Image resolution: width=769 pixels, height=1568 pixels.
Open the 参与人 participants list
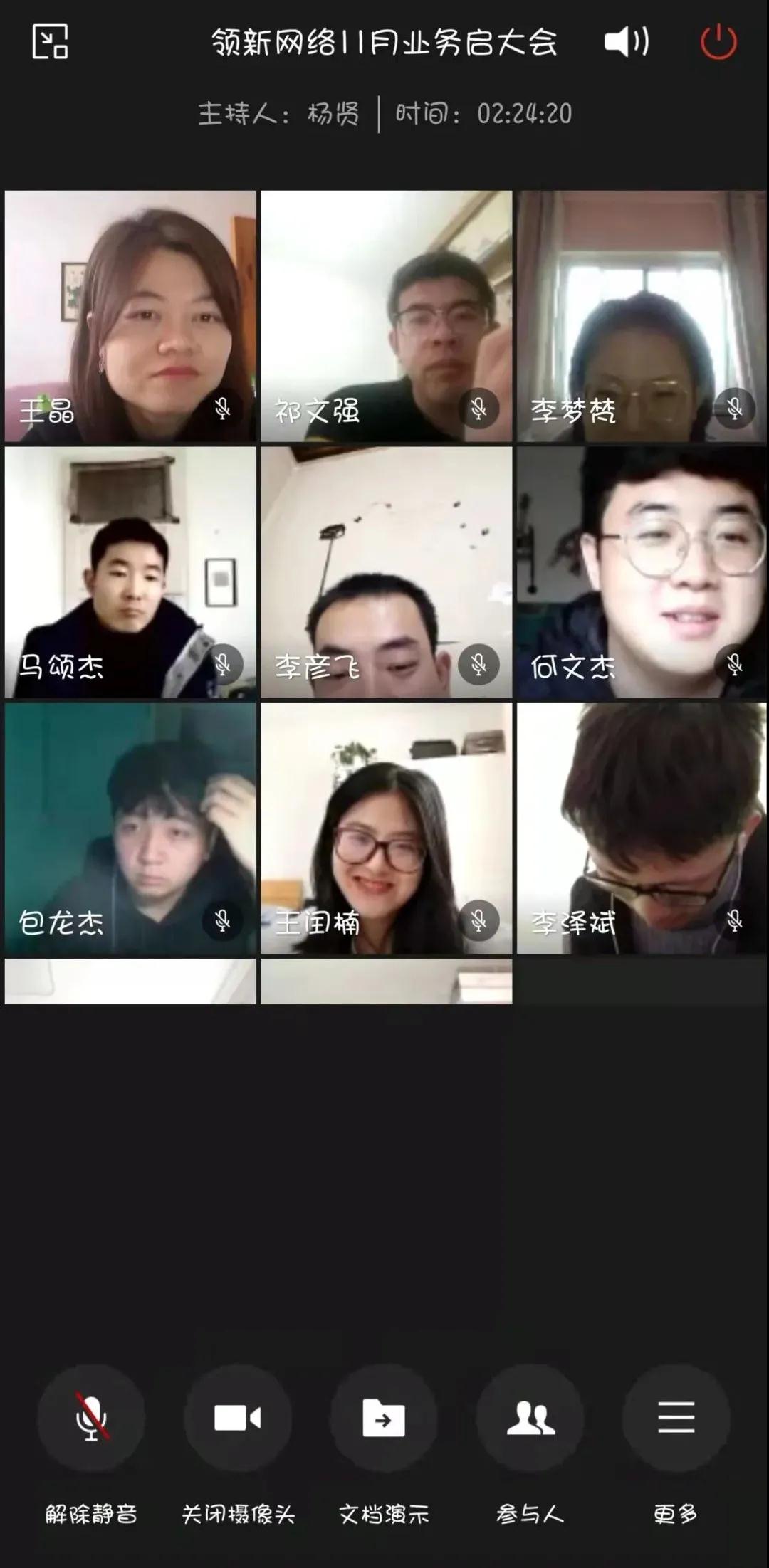click(x=530, y=1417)
